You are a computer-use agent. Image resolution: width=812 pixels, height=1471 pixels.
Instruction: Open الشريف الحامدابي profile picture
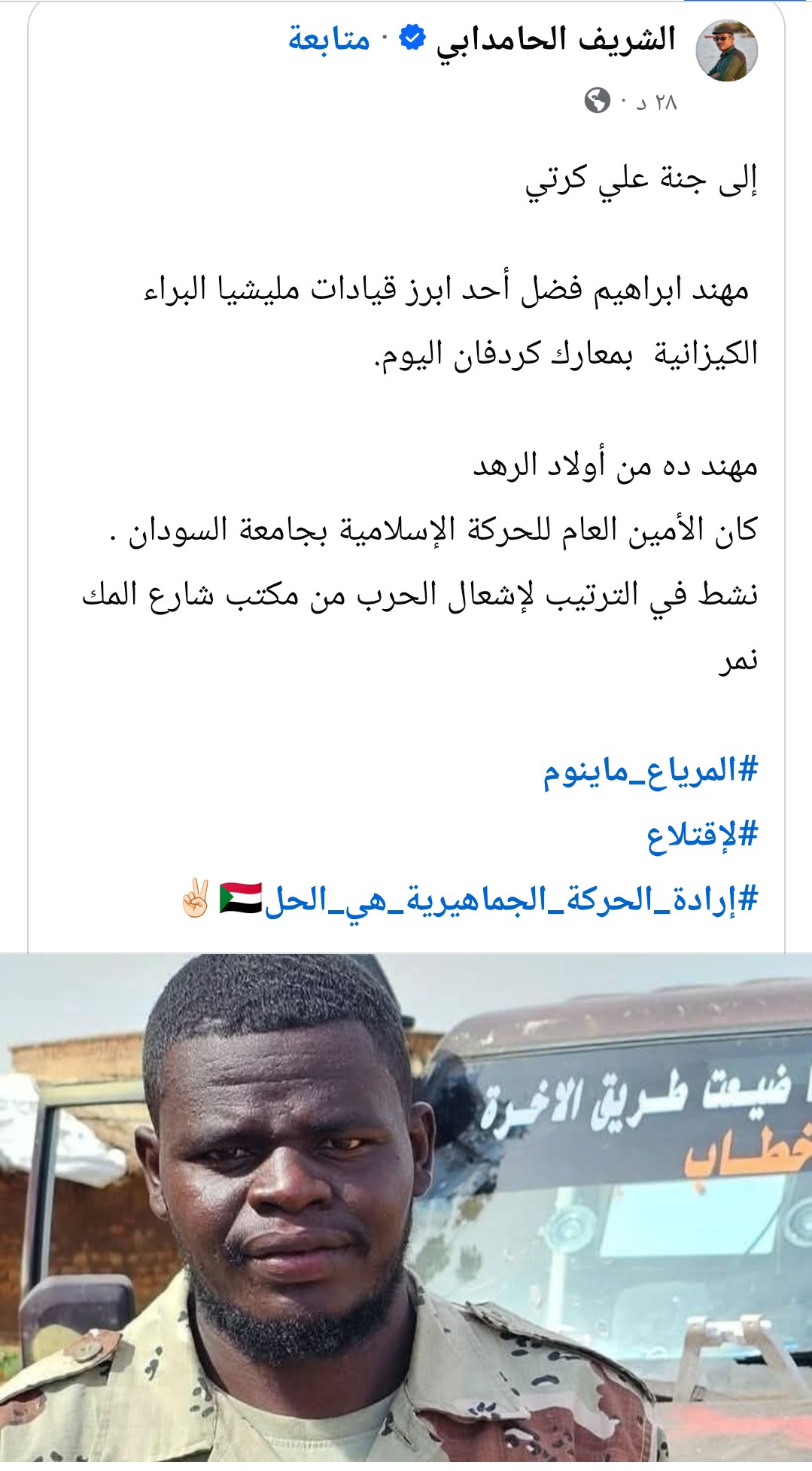click(726, 50)
